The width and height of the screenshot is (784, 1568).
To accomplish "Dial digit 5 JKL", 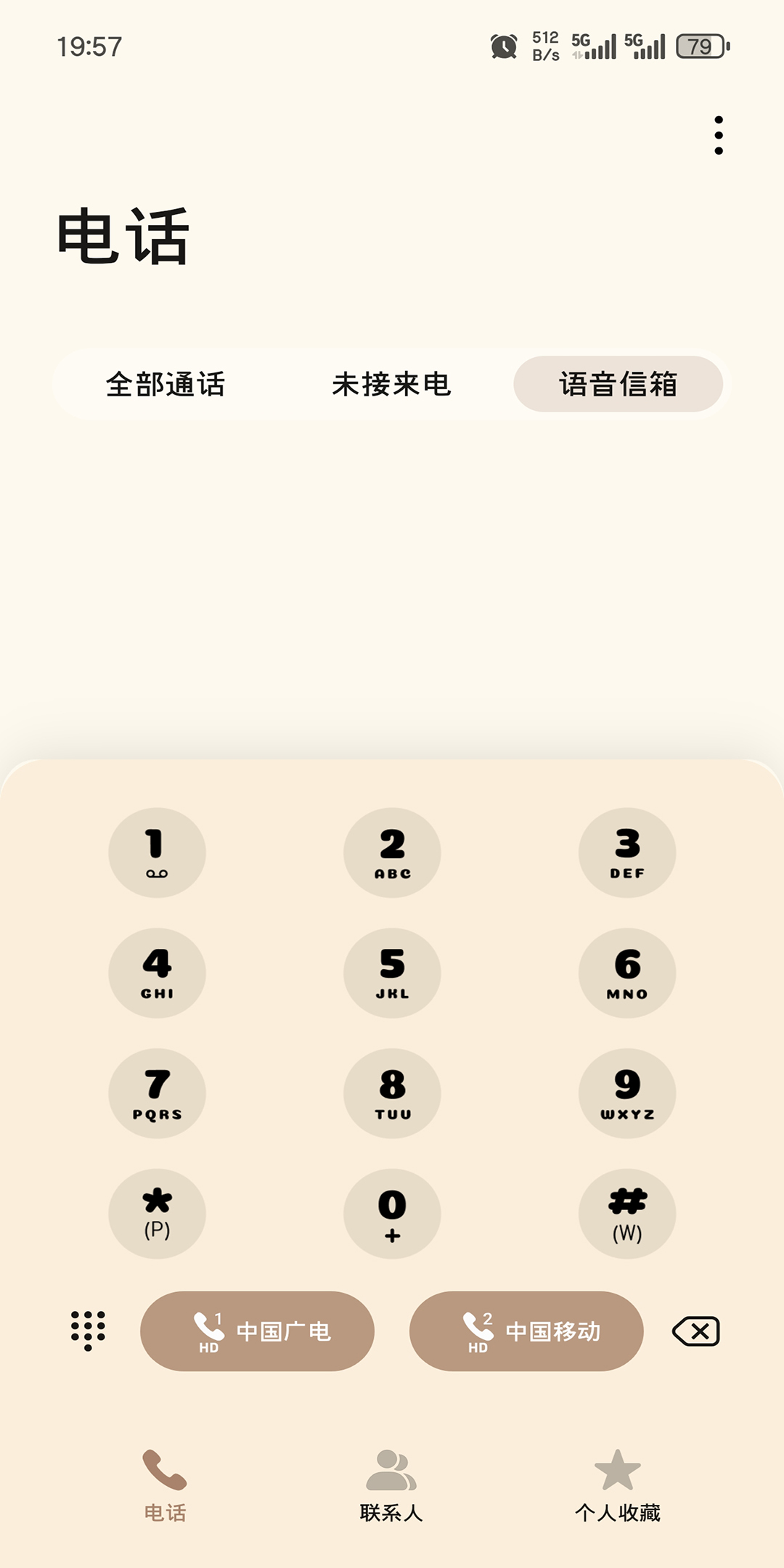I will point(392,973).
